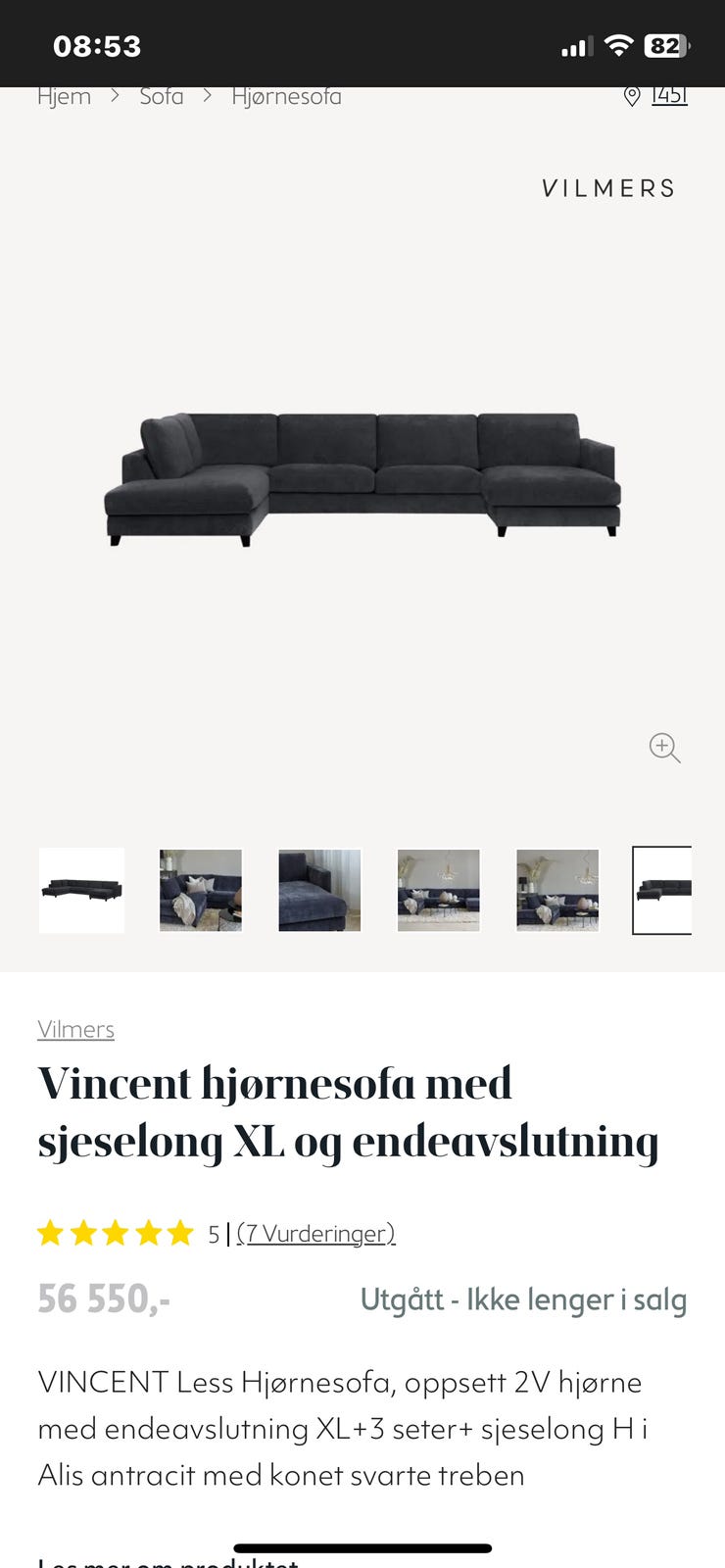The width and height of the screenshot is (725, 1568).
Task: Open the Vilmers brand link
Action: click(75, 1029)
